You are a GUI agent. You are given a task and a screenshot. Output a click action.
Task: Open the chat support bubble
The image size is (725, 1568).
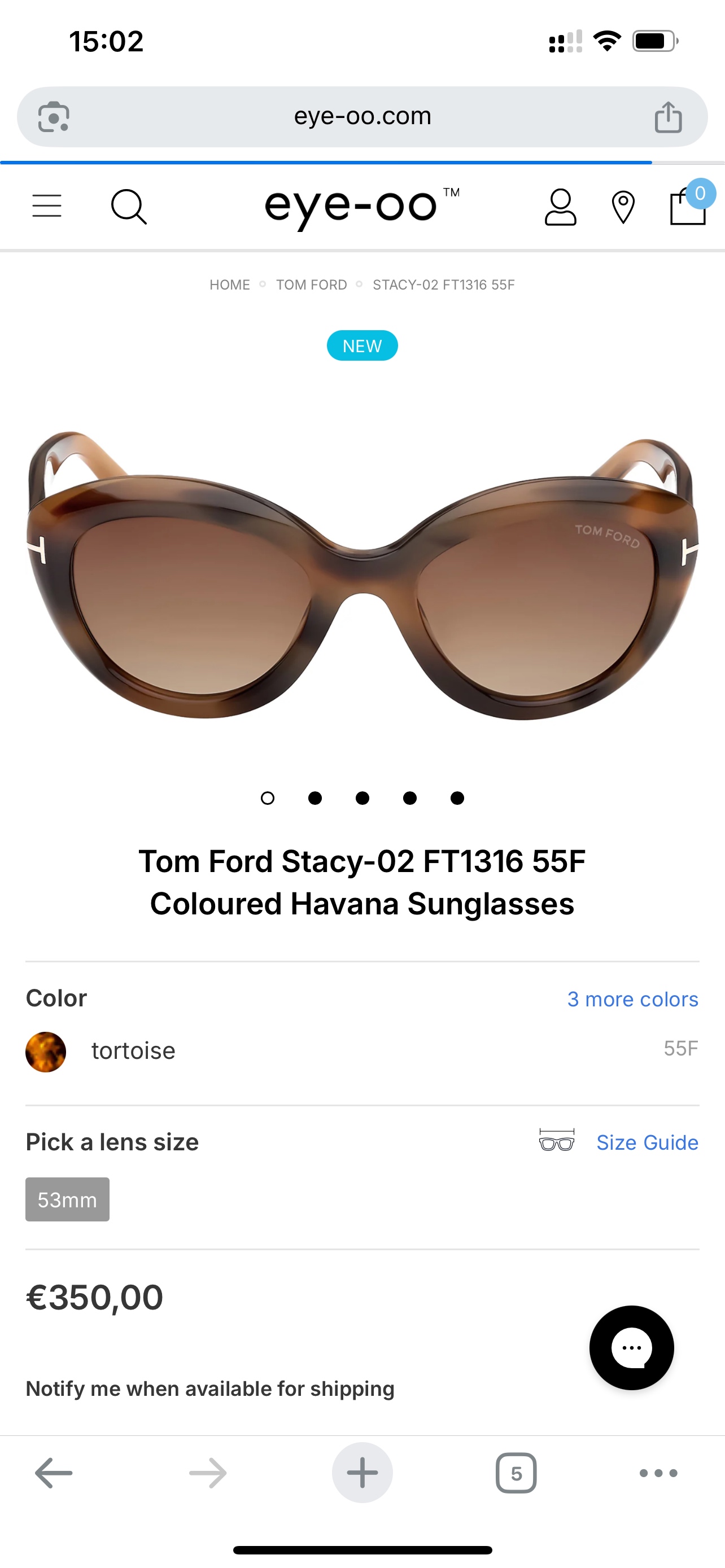631,1348
